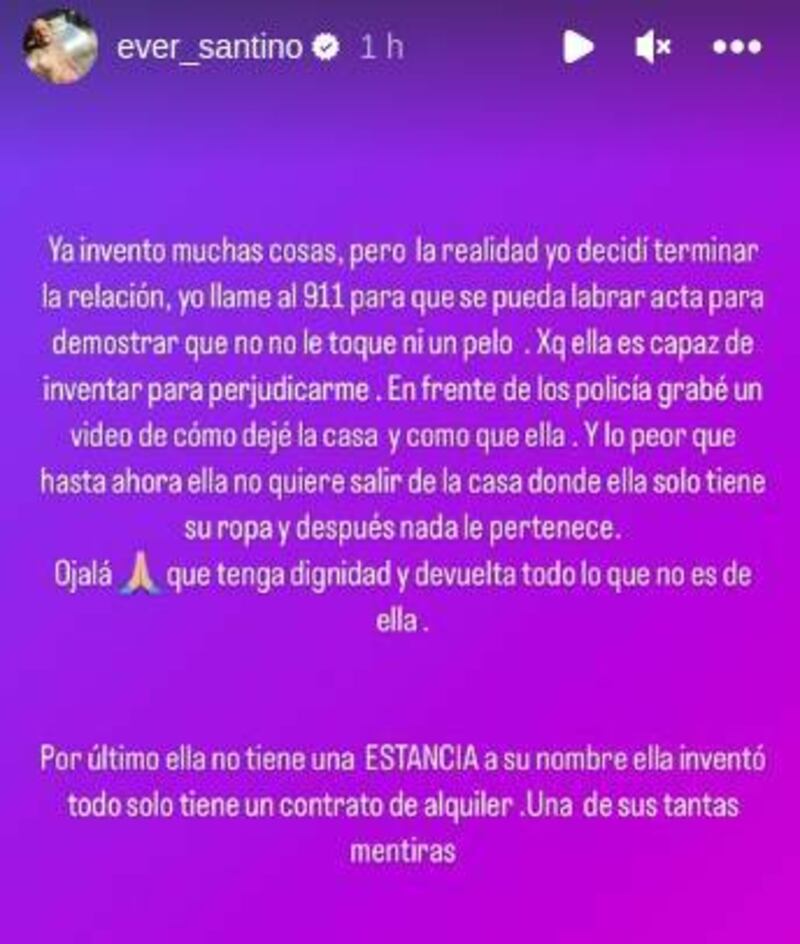
Task: Unmute the story's sound
Action: (654, 47)
